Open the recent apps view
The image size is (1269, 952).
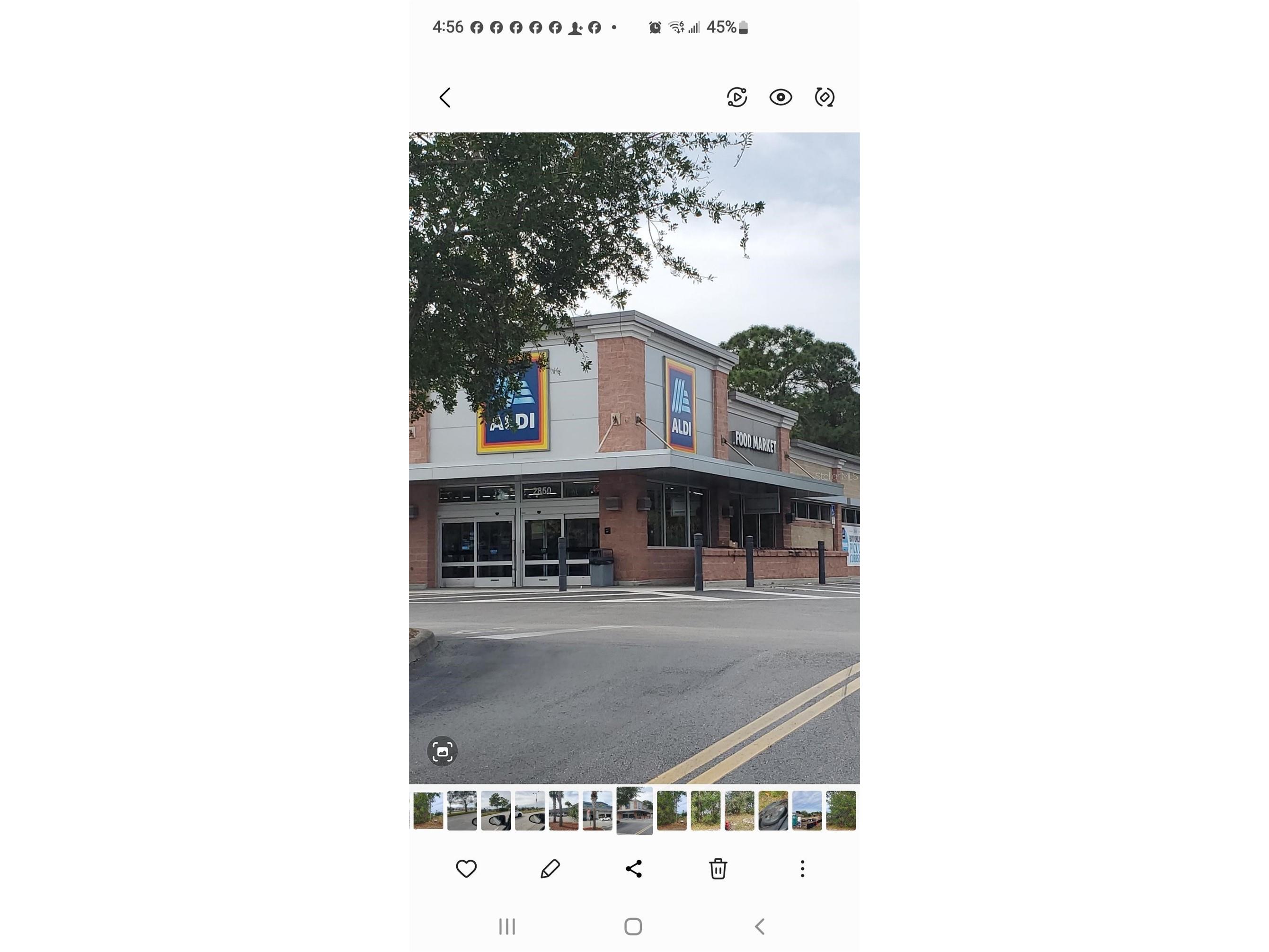[x=507, y=926]
